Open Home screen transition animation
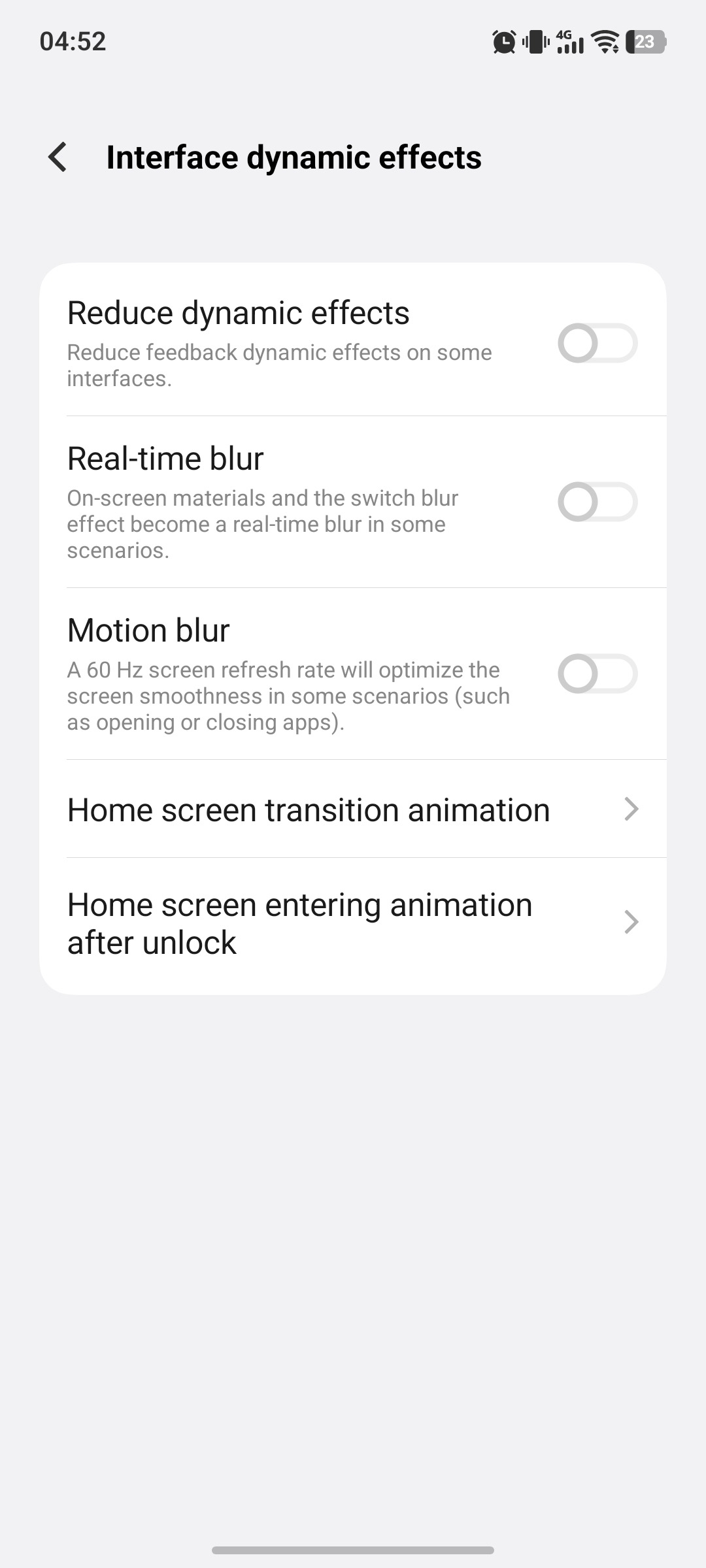The image size is (706, 1568). [x=353, y=809]
